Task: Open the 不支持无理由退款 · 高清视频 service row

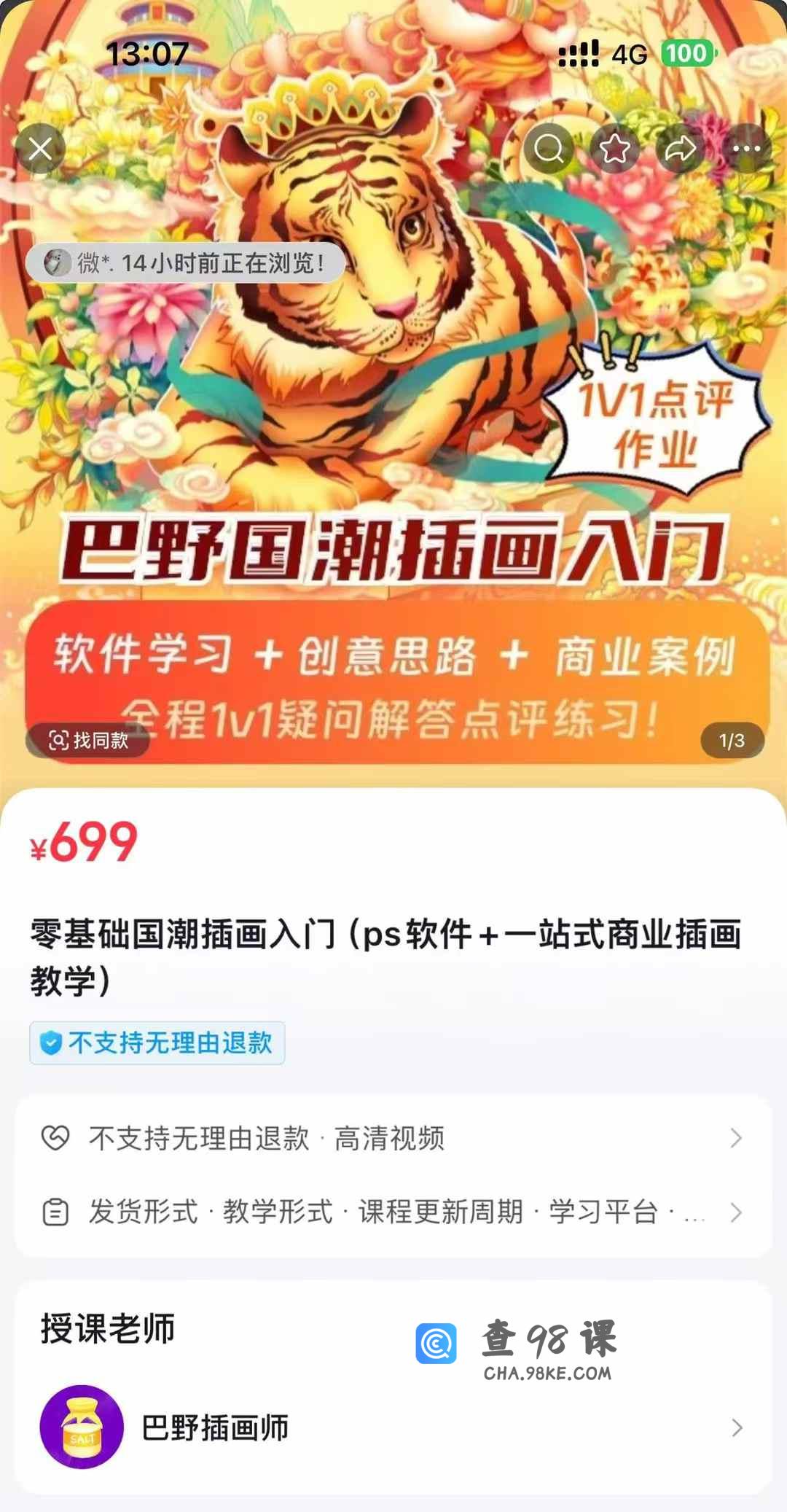Action: click(393, 1138)
